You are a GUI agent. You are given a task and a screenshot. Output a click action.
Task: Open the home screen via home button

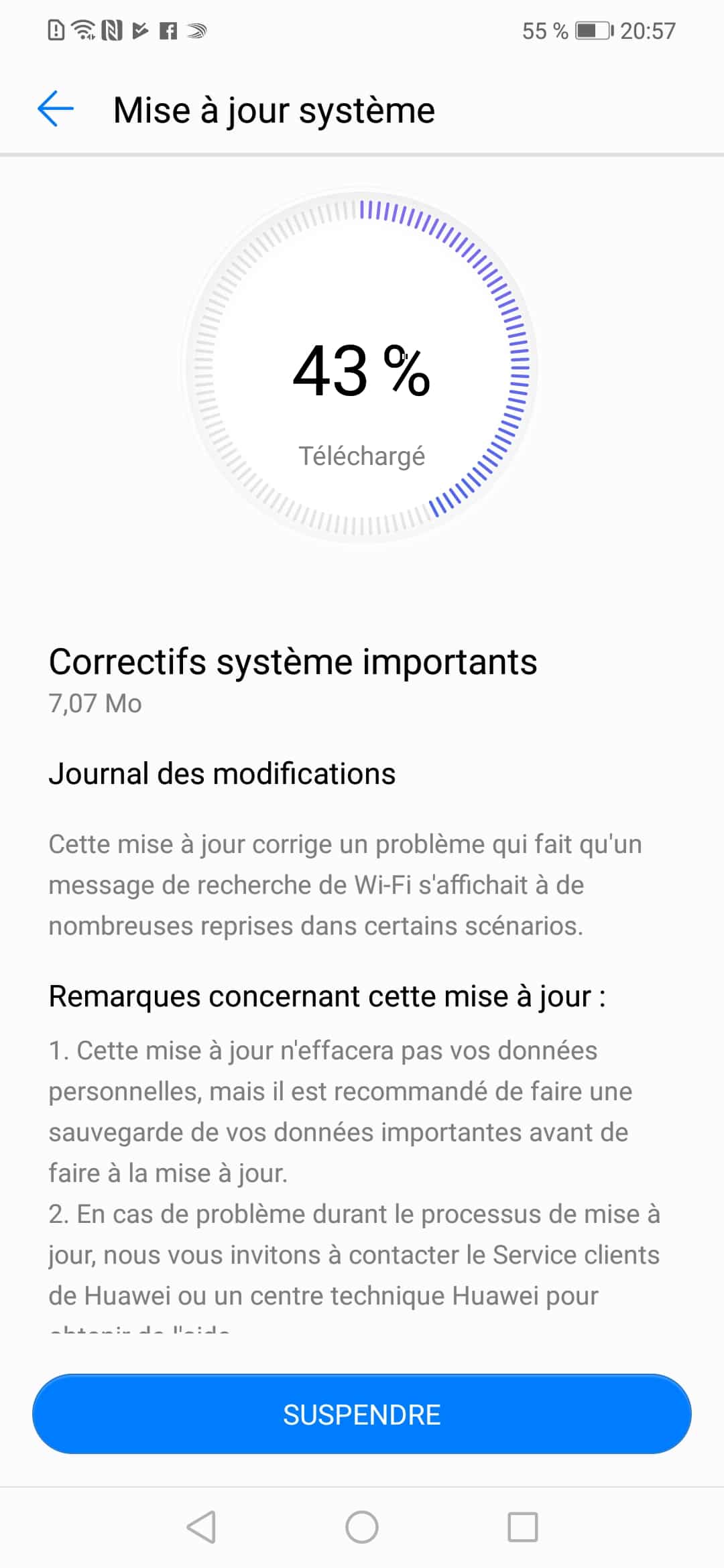click(x=362, y=1528)
